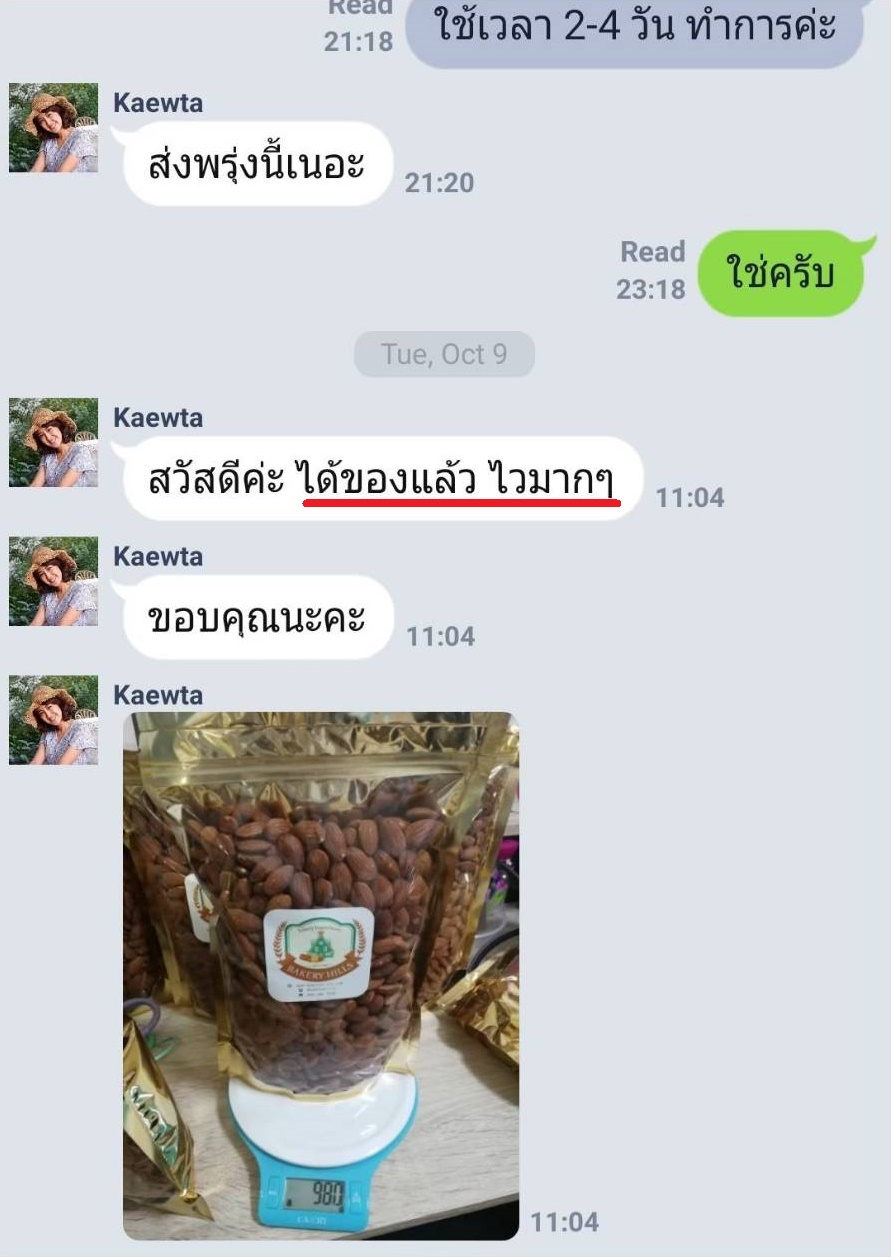Tap Kaewta's avatar beside the ขอบคุณนะคะ message
The image size is (891, 1257).
coord(54,581)
